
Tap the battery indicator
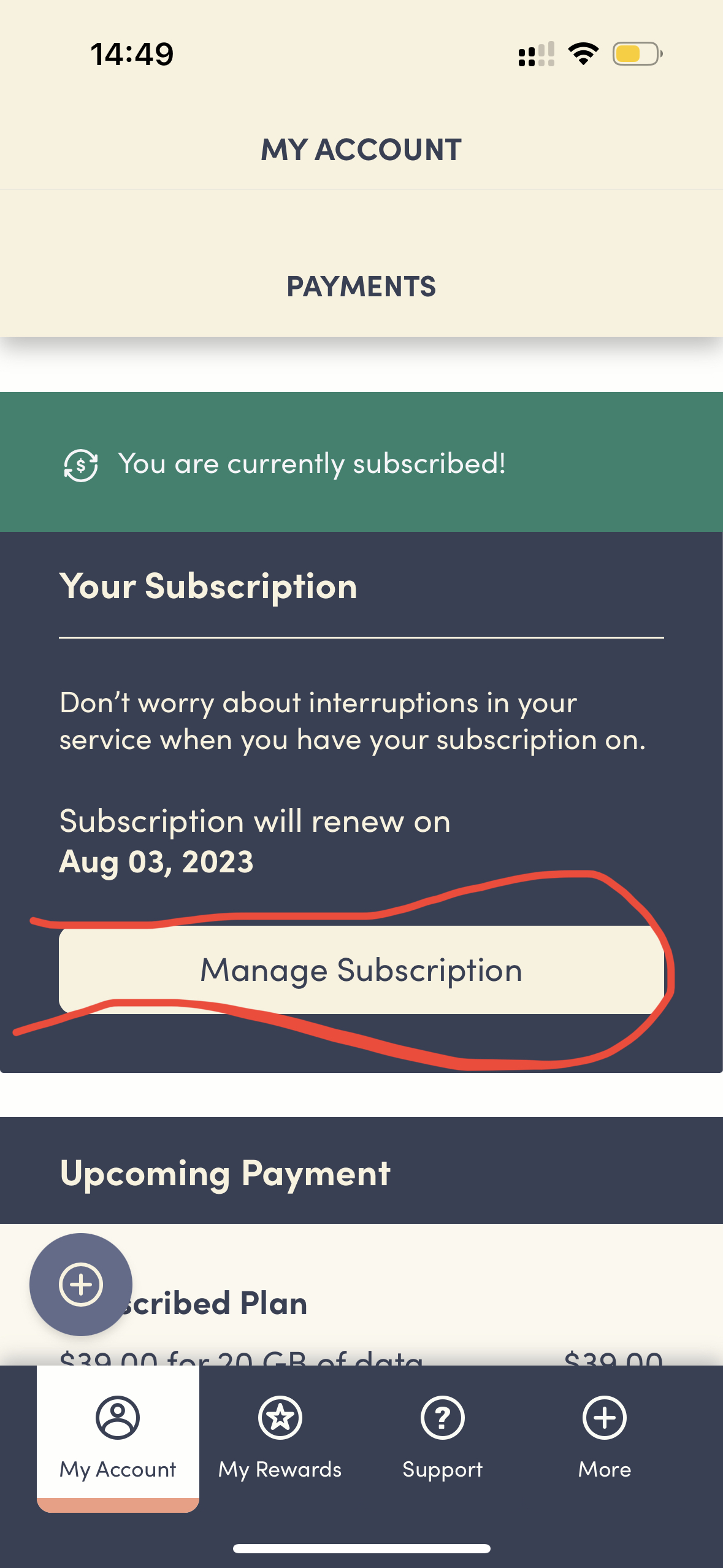[636, 53]
